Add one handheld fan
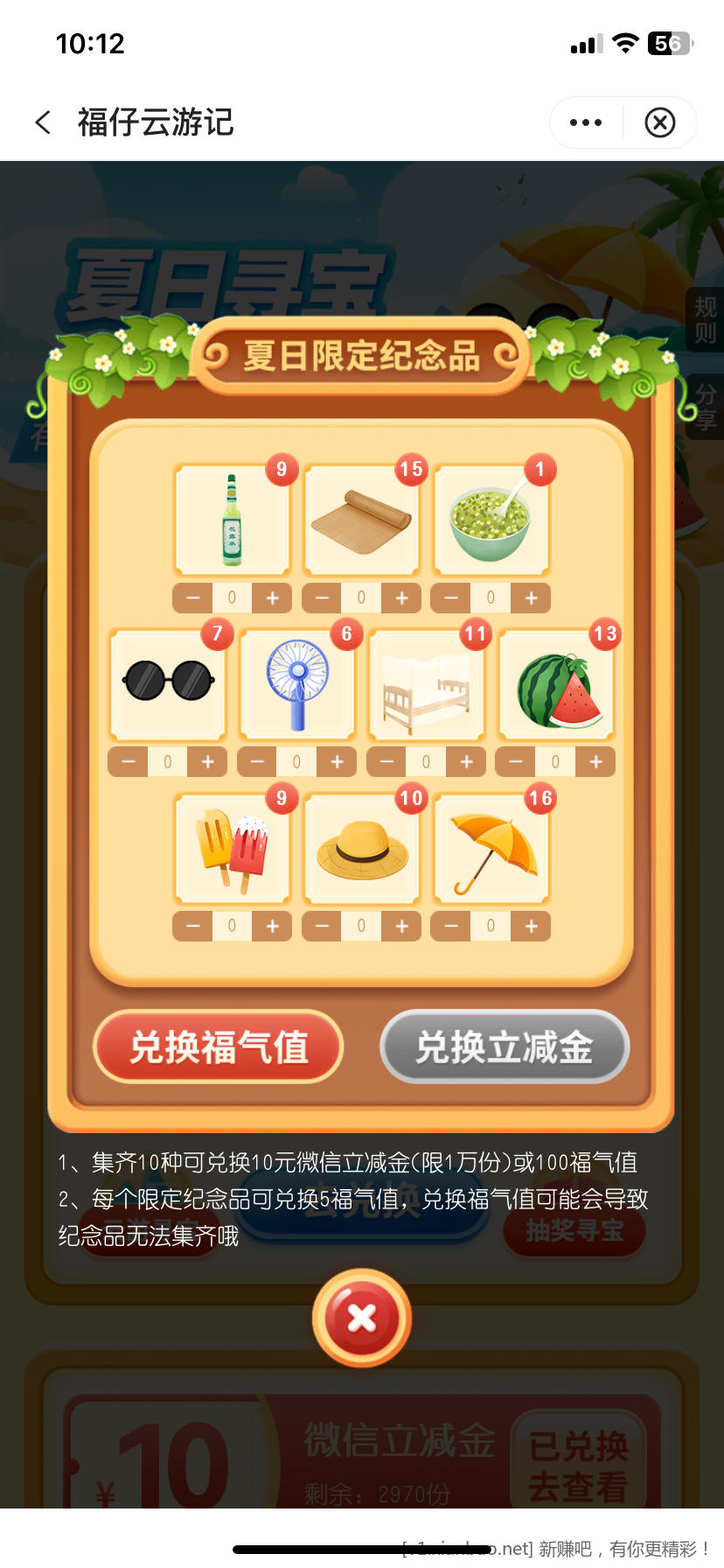Screen dimensions: 724x1568 pos(337,761)
